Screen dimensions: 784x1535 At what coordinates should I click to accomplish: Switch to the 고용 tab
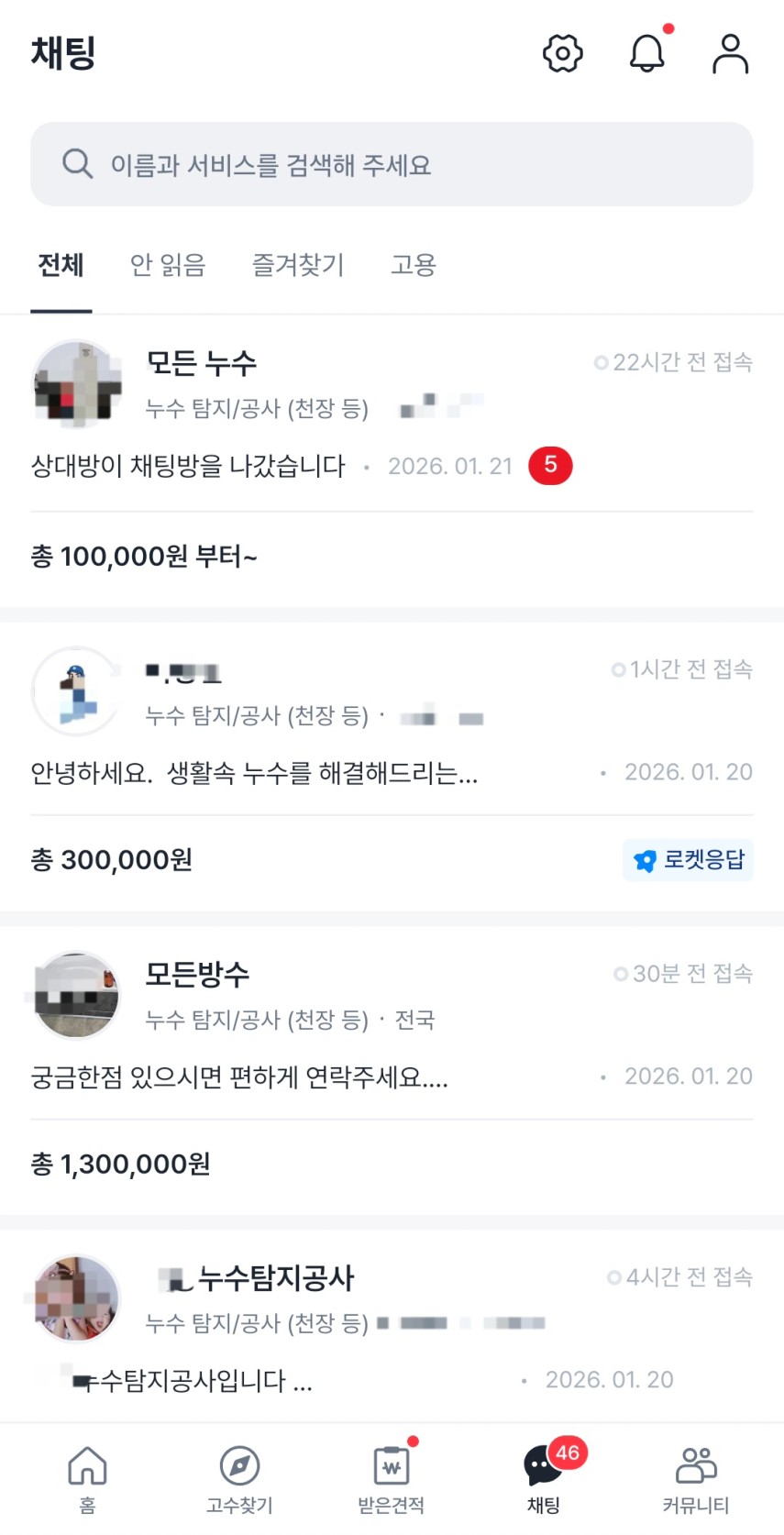pyautogui.click(x=414, y=266)
